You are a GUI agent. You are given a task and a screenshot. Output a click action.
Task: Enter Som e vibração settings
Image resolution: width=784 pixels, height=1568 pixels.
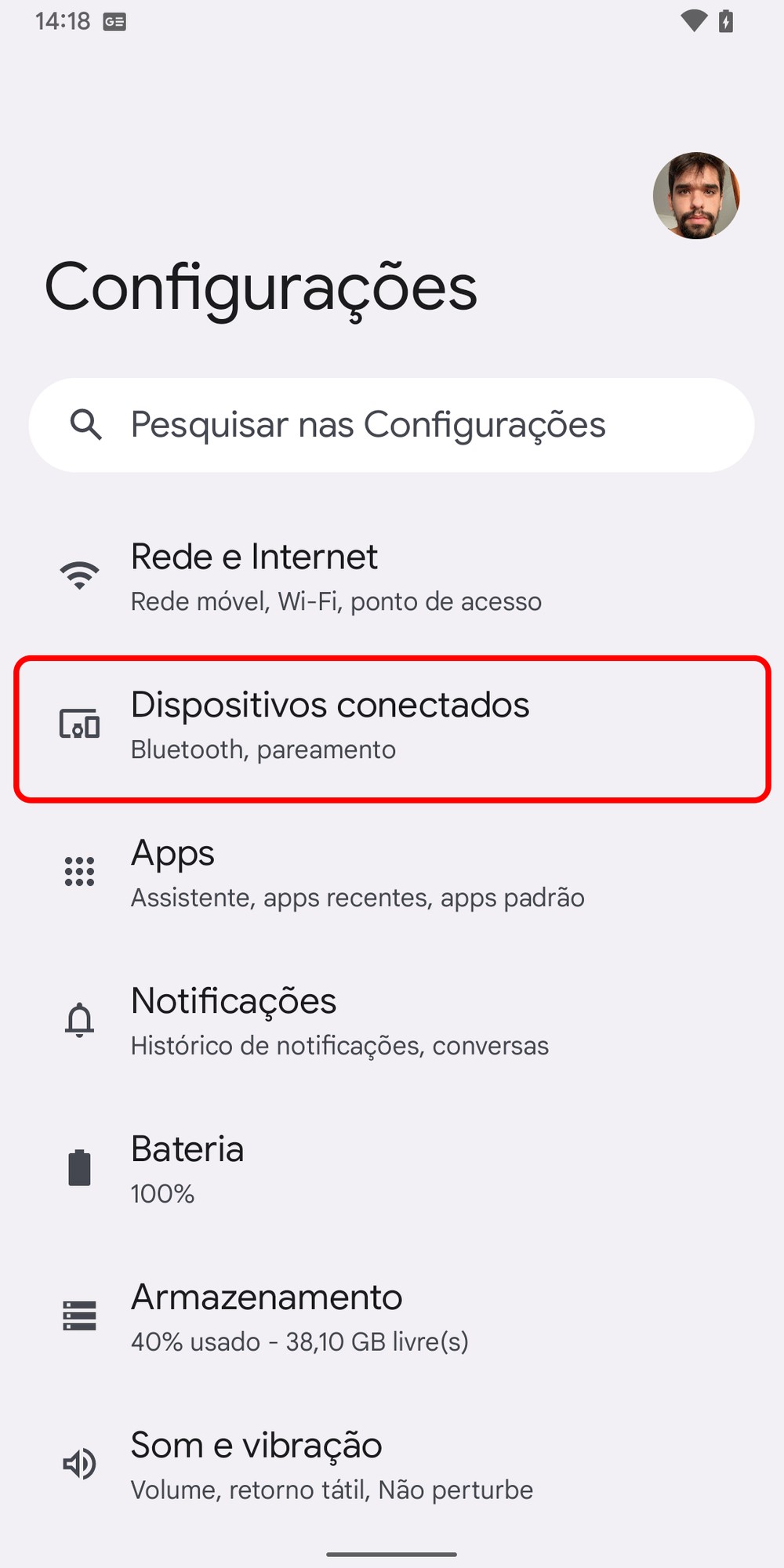[x=392, y=1465]
